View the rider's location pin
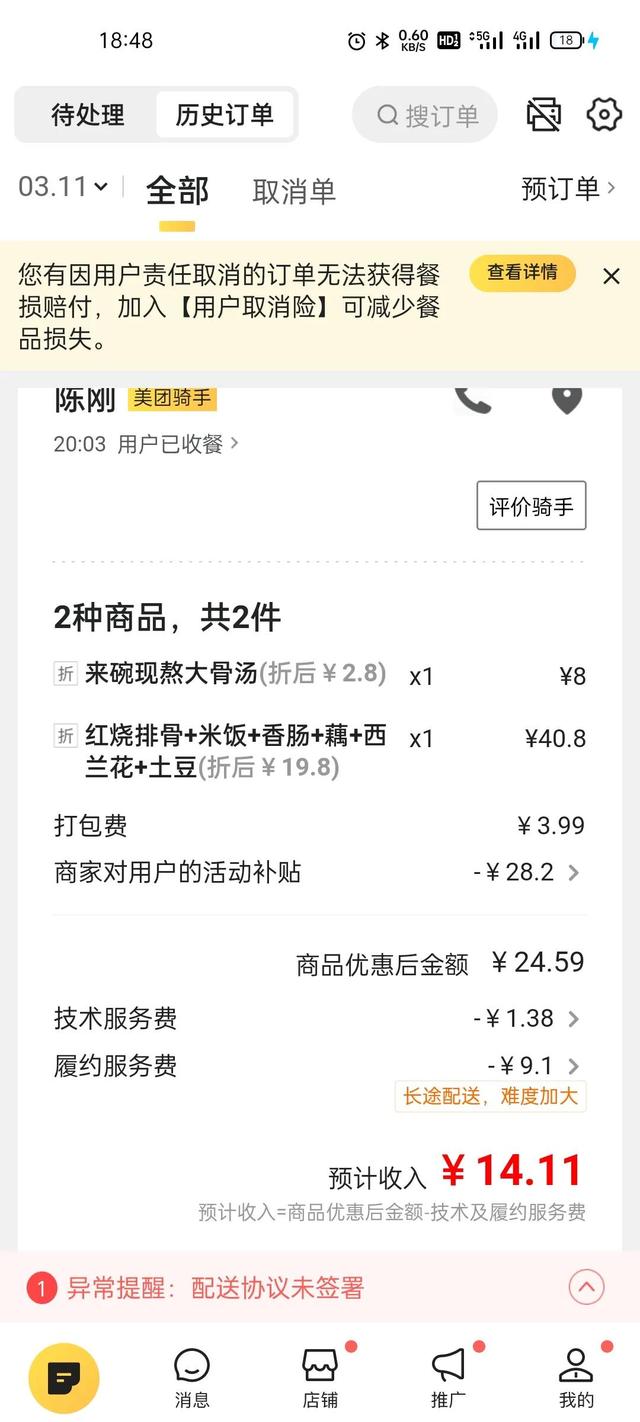 567,398
